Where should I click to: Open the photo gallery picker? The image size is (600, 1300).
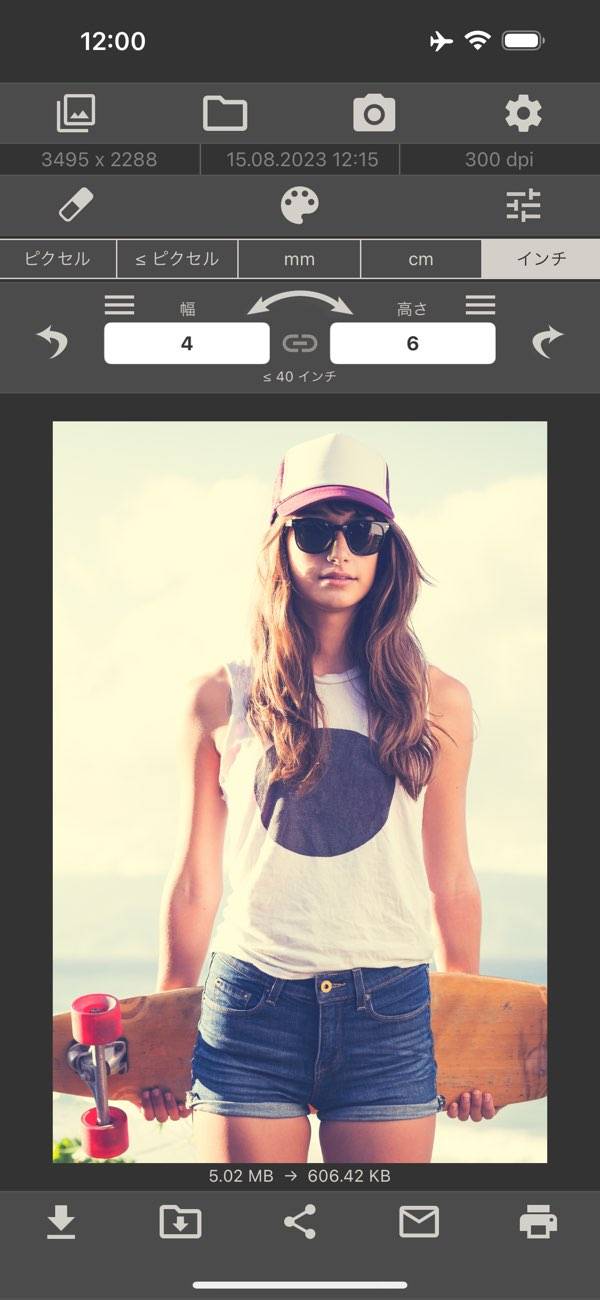[x=76, y=114]
